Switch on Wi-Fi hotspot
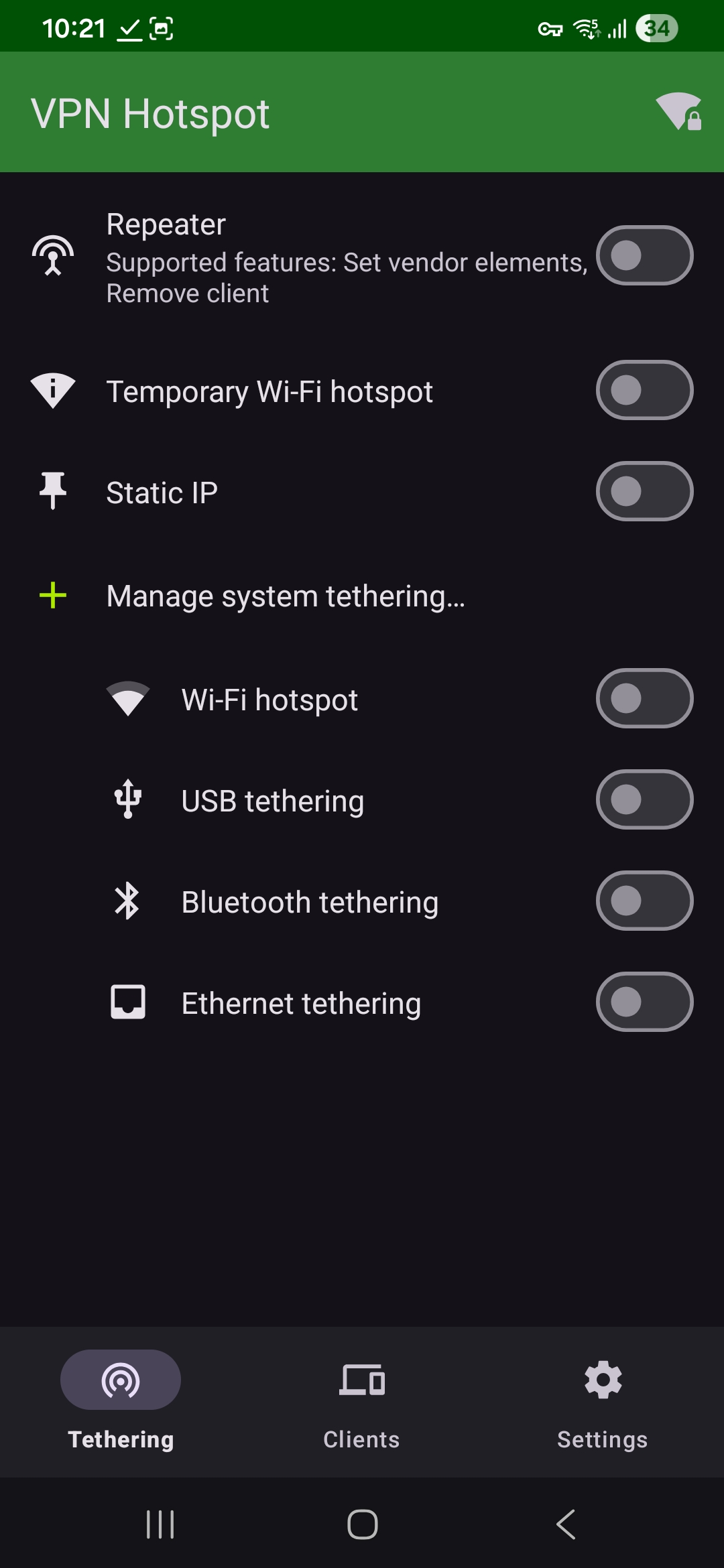 tap(644, 698)
